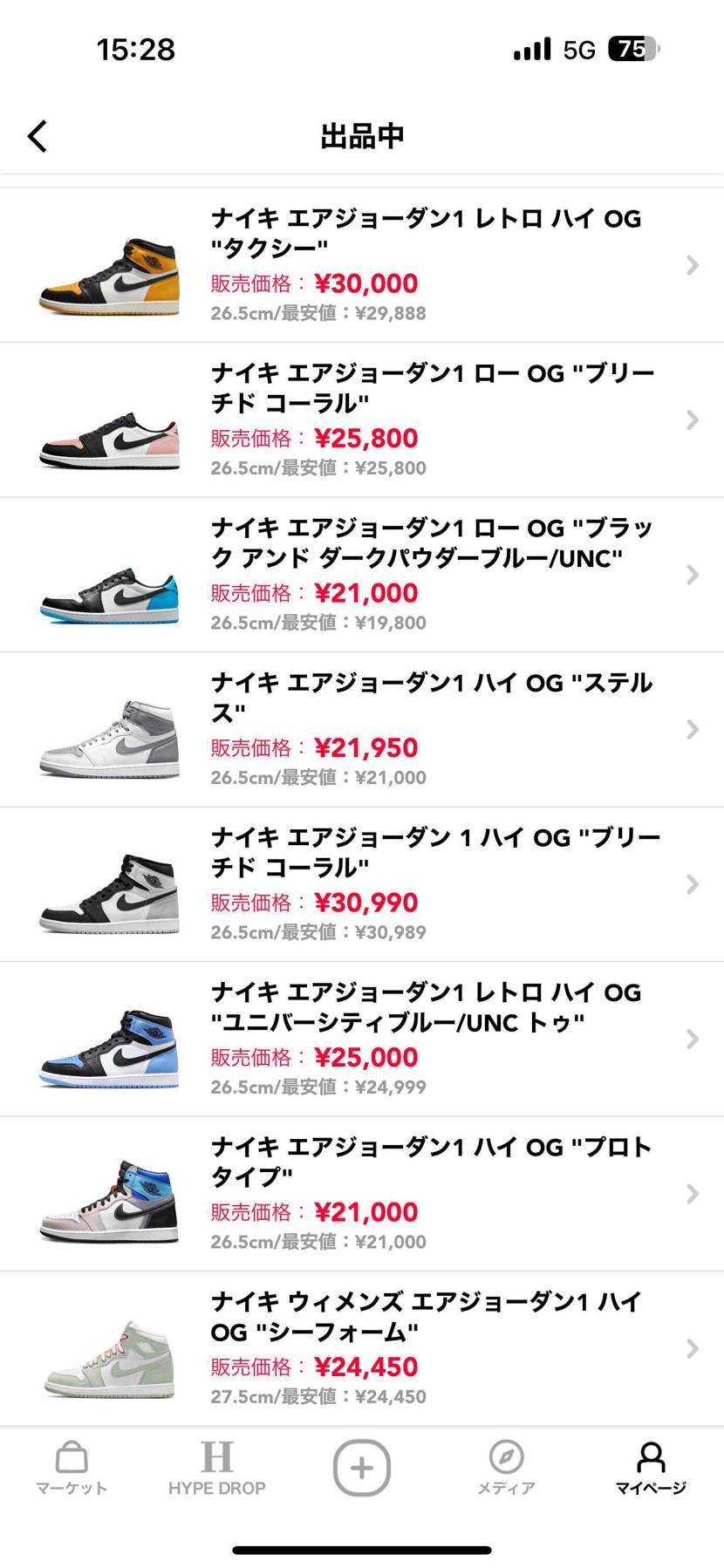Open the UNC トゥ listing via its chevron
724x1568 pixels.
pos(692,1039)
